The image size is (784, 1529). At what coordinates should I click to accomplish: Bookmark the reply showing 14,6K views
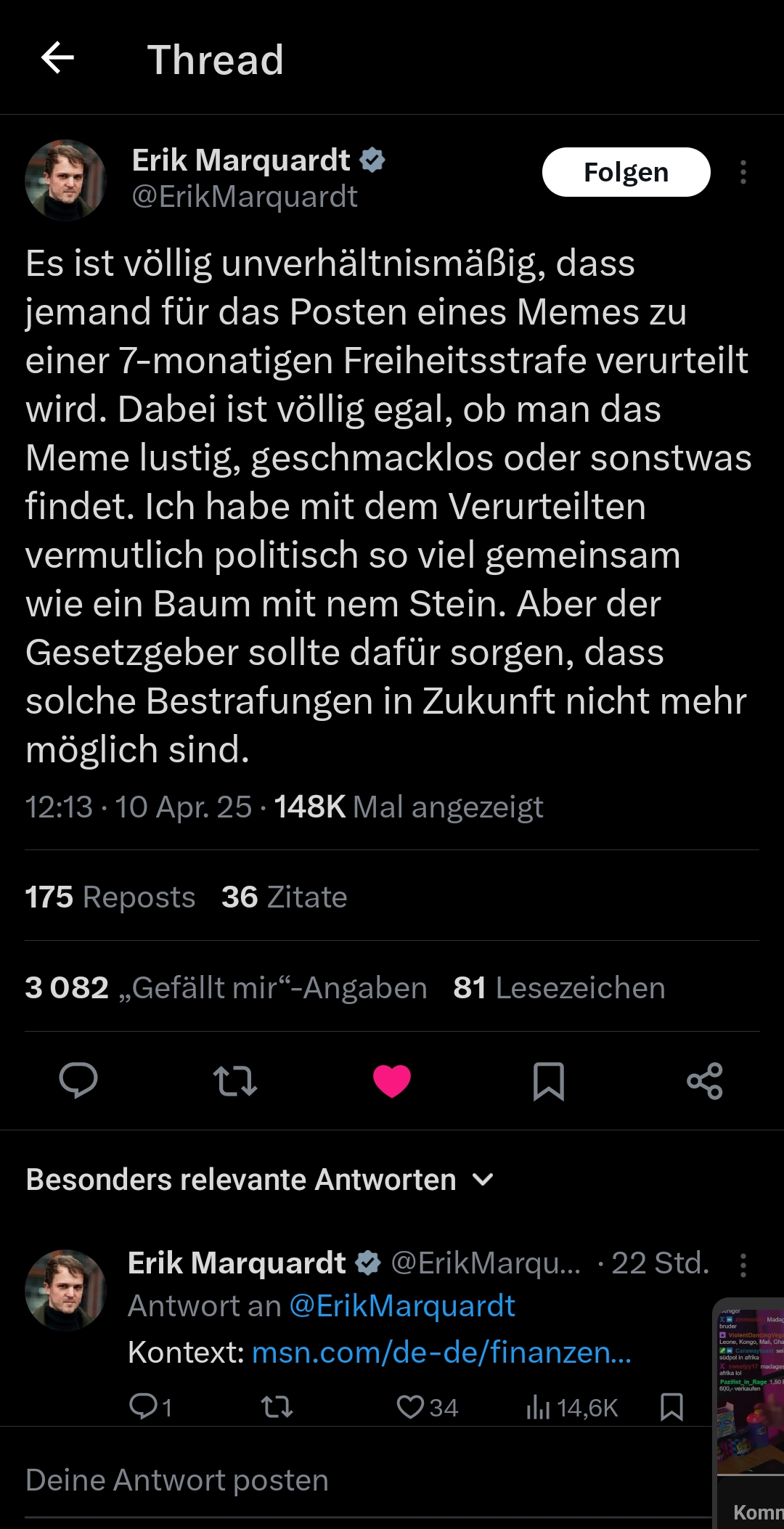click(x=672, y=1407)
